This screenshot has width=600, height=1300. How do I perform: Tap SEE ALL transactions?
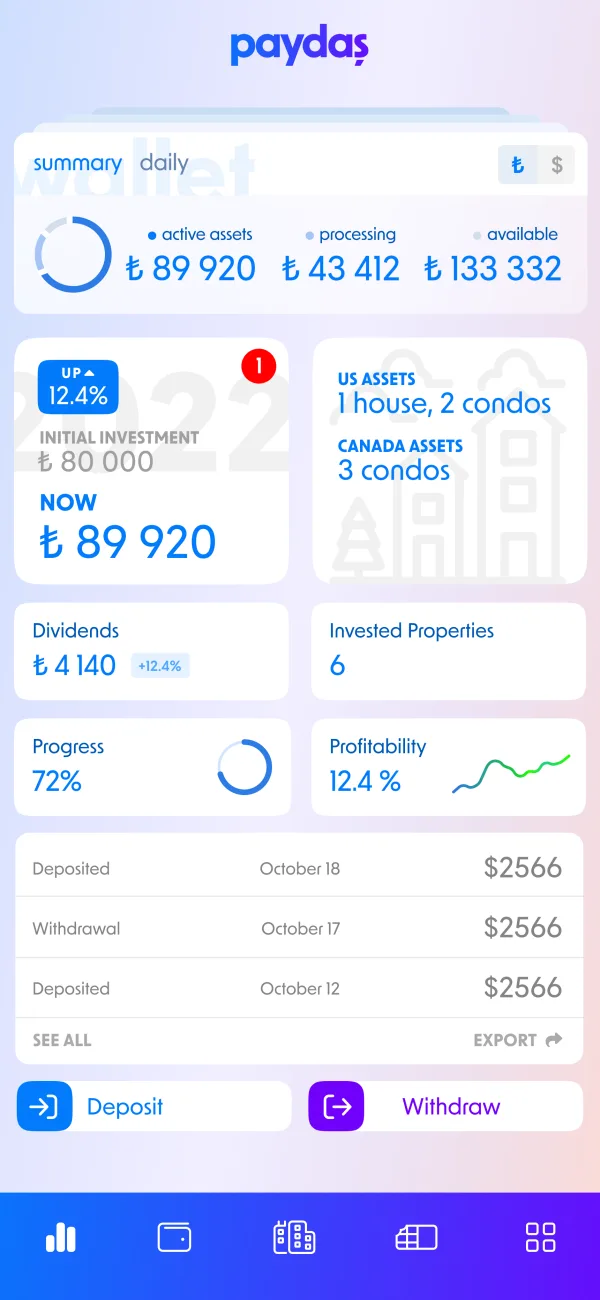pyautogui.click(x=62, y=1040)
